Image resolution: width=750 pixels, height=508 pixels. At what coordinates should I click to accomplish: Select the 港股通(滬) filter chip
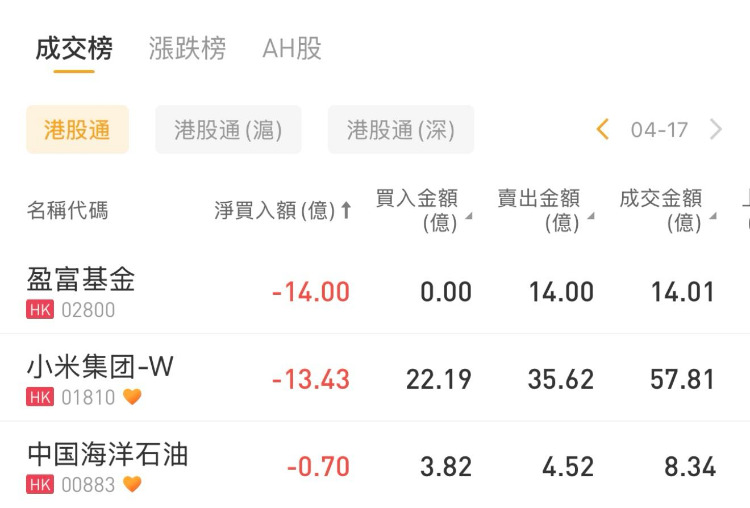point(228,130)
